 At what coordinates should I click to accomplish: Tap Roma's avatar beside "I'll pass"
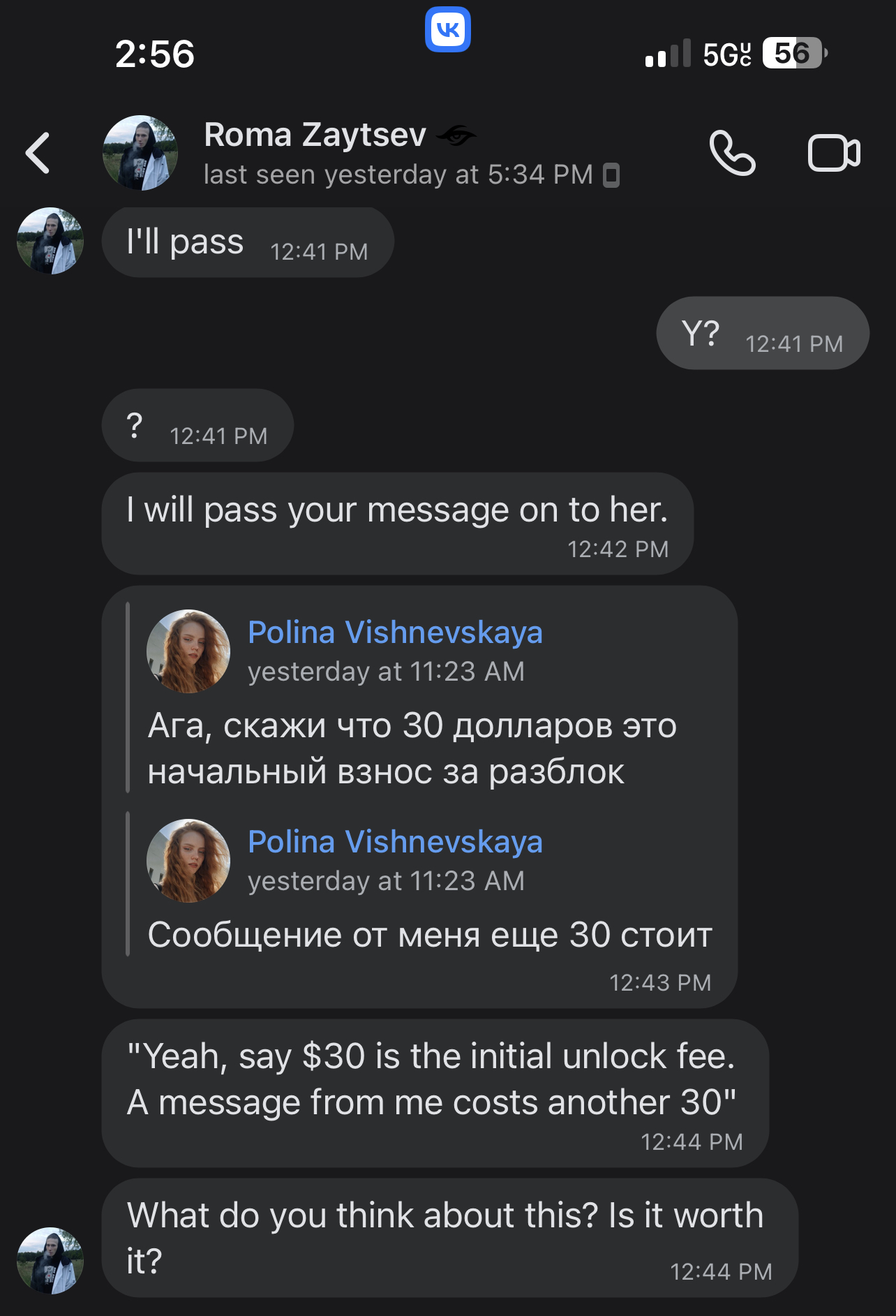pos(50,241)
